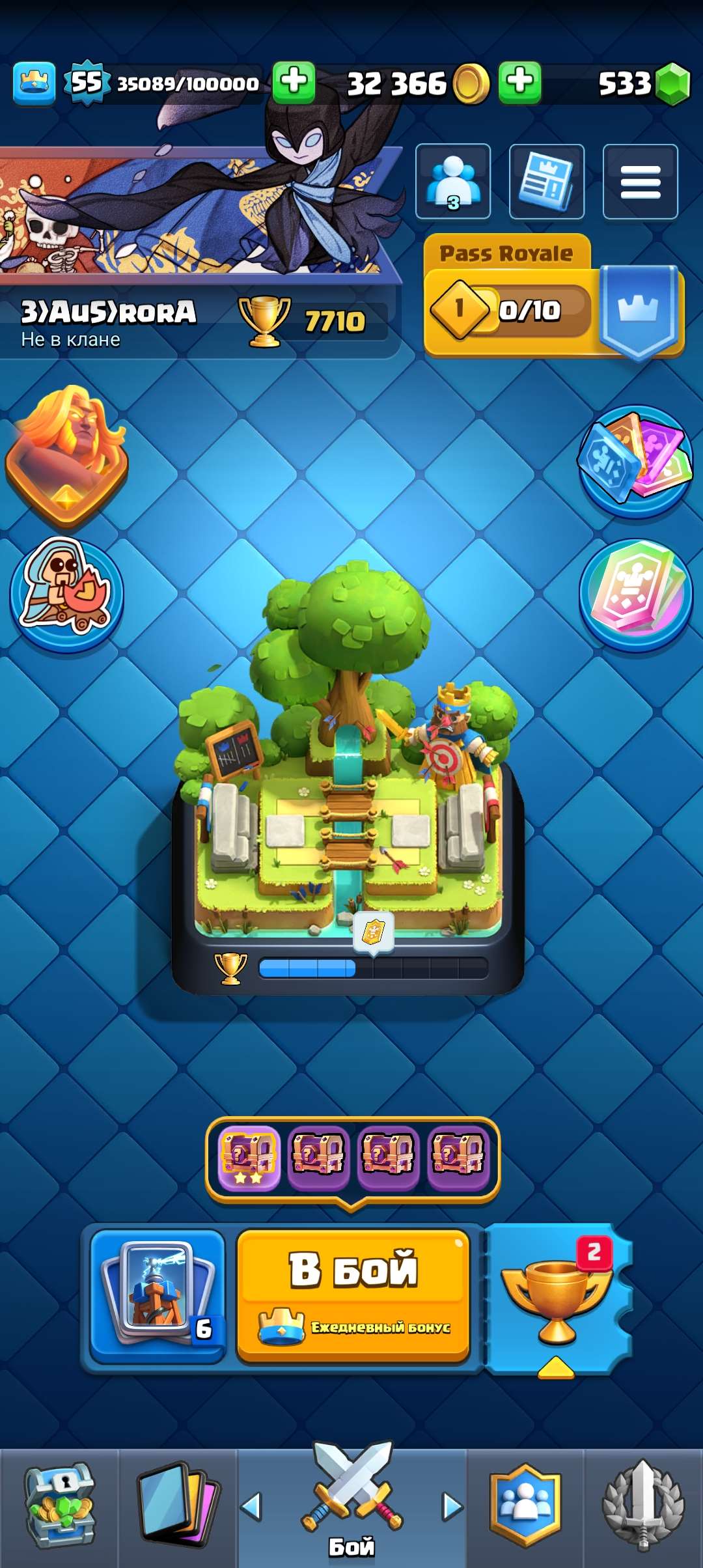Image resolution: width=703 pixels, height=1568 pixels.
Task: Open the in-game news feed
Action: tap(547, 182)
